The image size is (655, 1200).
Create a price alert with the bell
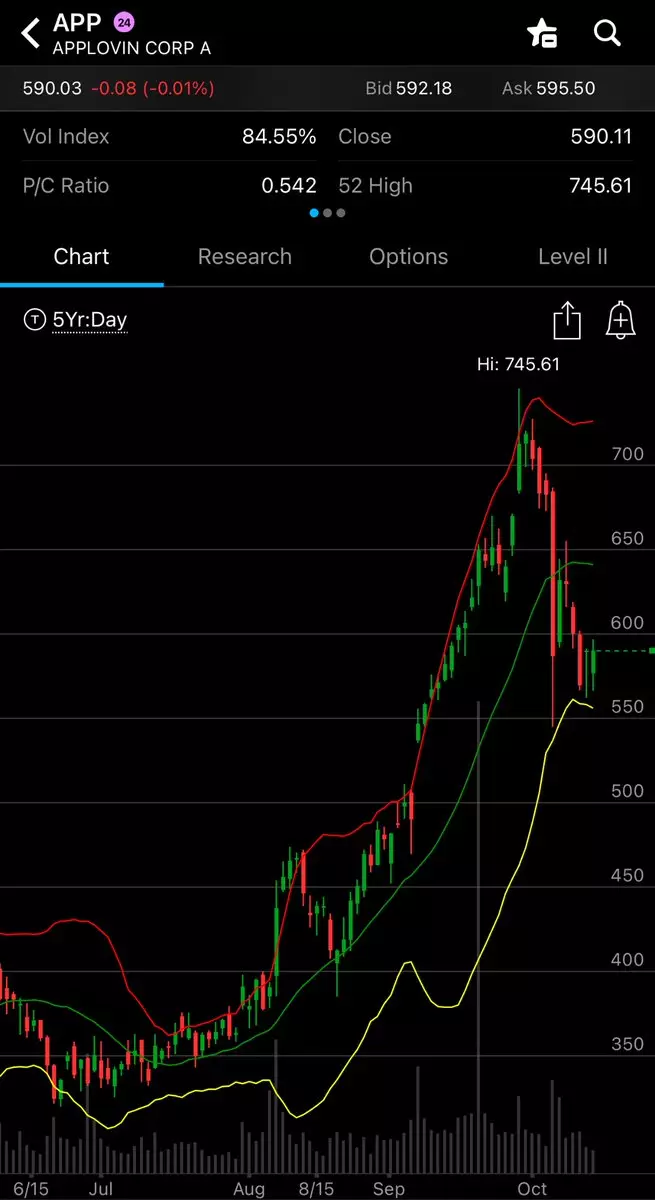coord(620,321)
